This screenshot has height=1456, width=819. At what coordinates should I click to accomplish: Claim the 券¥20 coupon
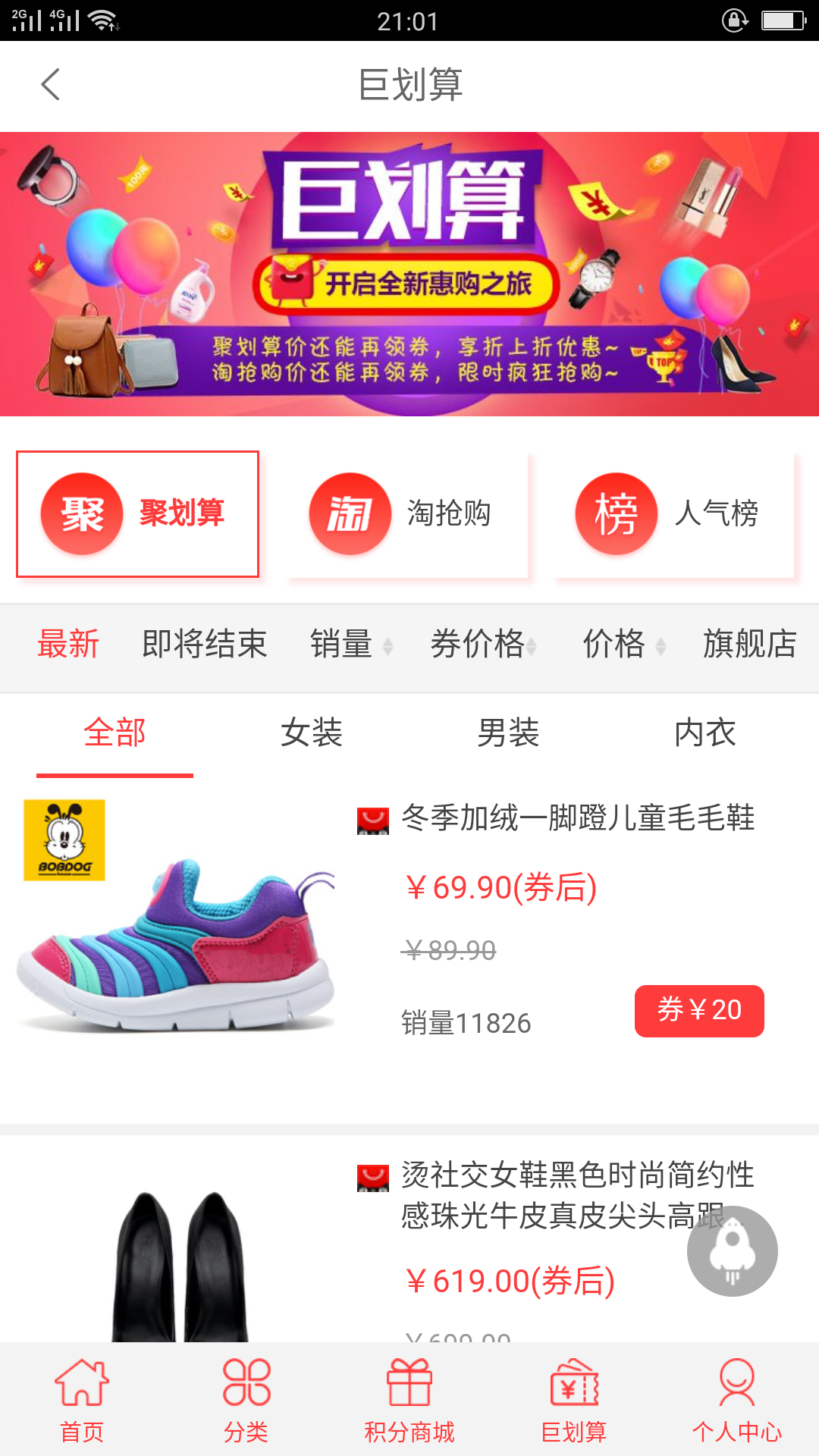point(699,1011)
